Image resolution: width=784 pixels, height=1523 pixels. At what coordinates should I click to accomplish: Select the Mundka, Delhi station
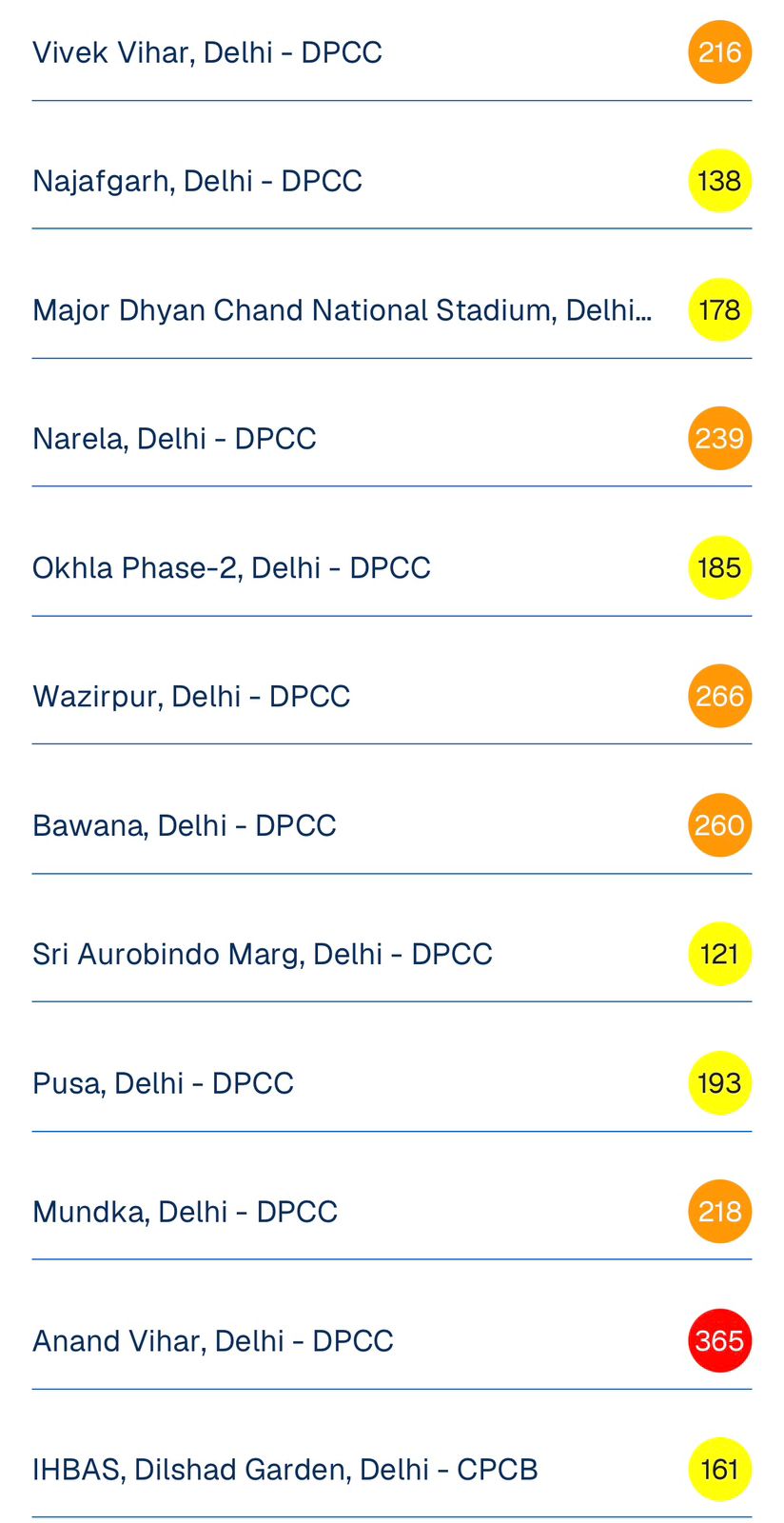pos(186,1212)
